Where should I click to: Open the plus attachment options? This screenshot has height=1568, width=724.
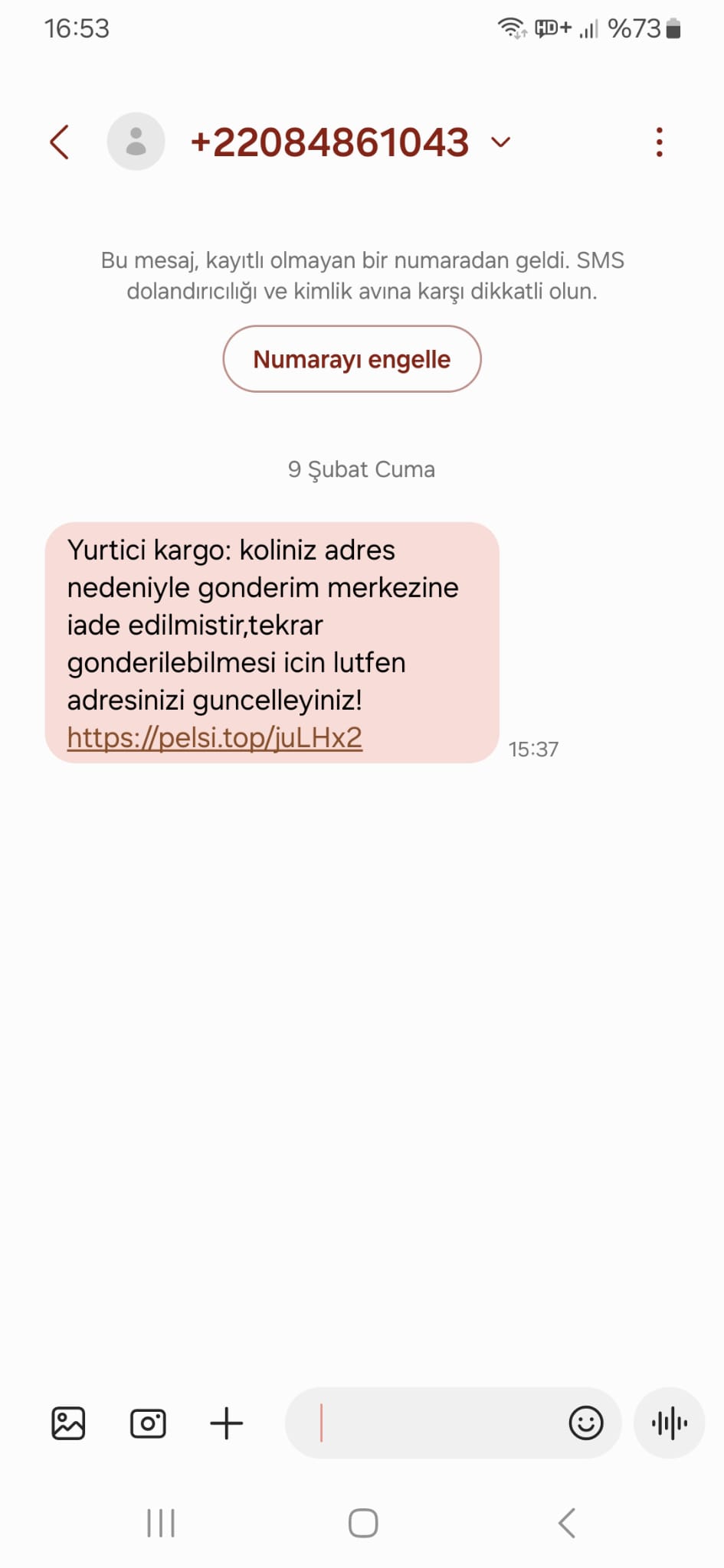click(227, 1423)
